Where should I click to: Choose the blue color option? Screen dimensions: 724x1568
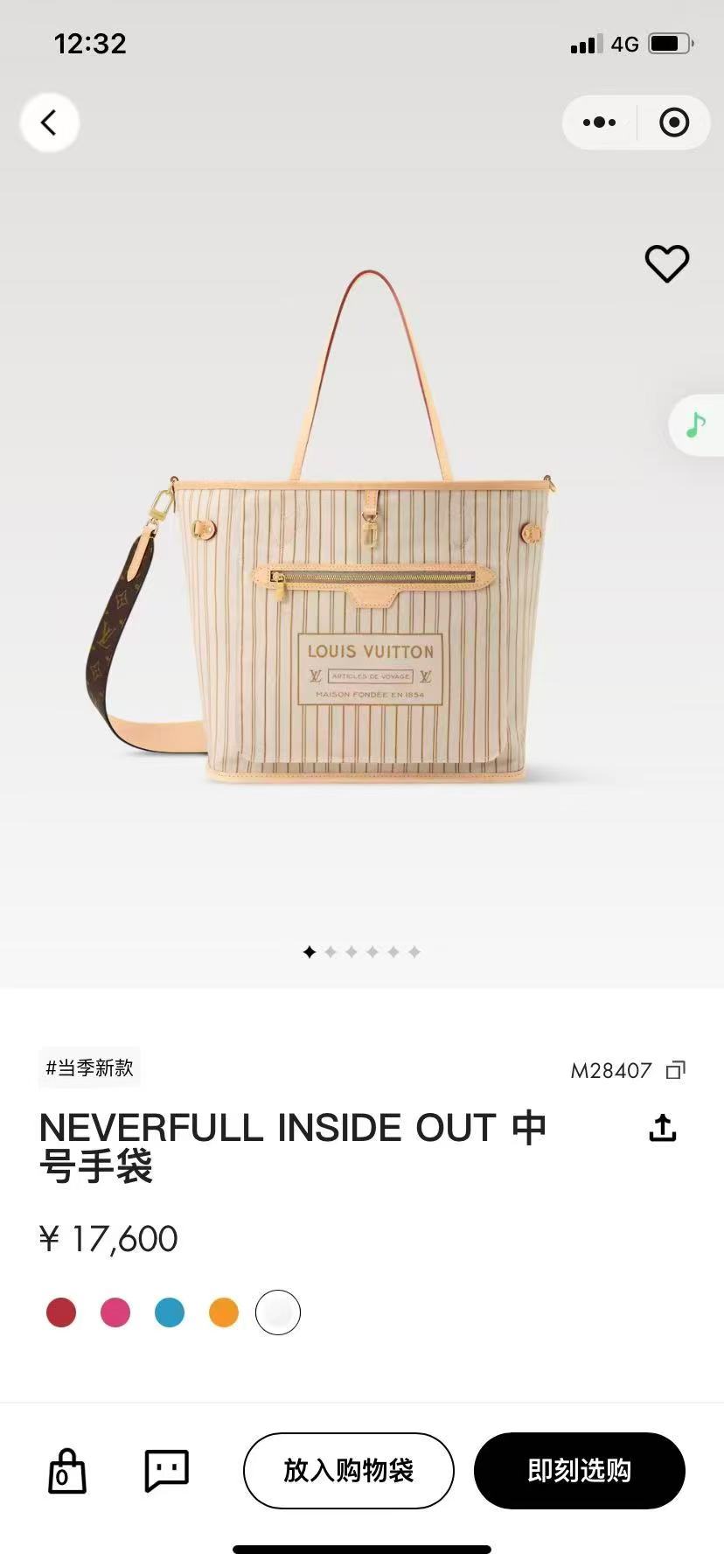[x=170, y=1312]
